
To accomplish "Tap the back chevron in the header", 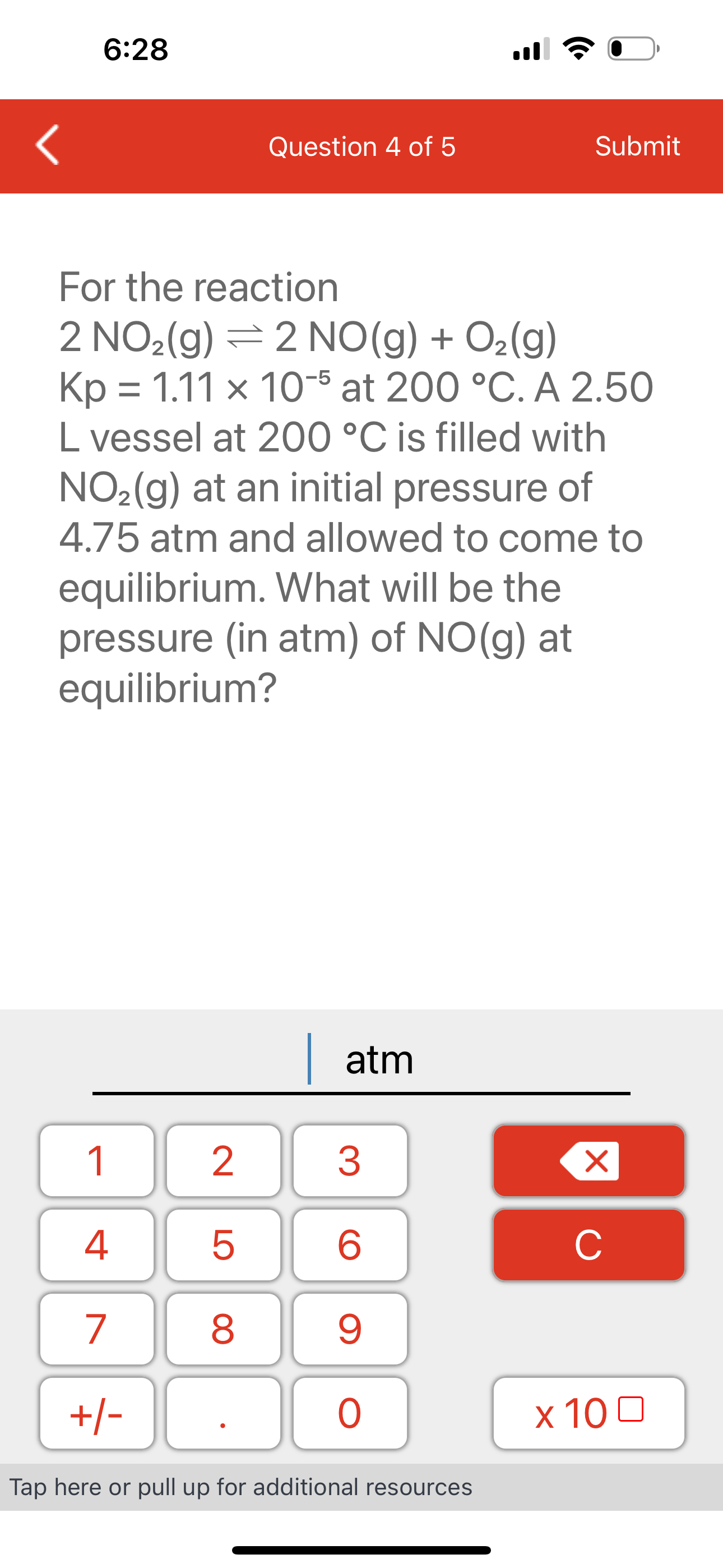I will point(48,146).
